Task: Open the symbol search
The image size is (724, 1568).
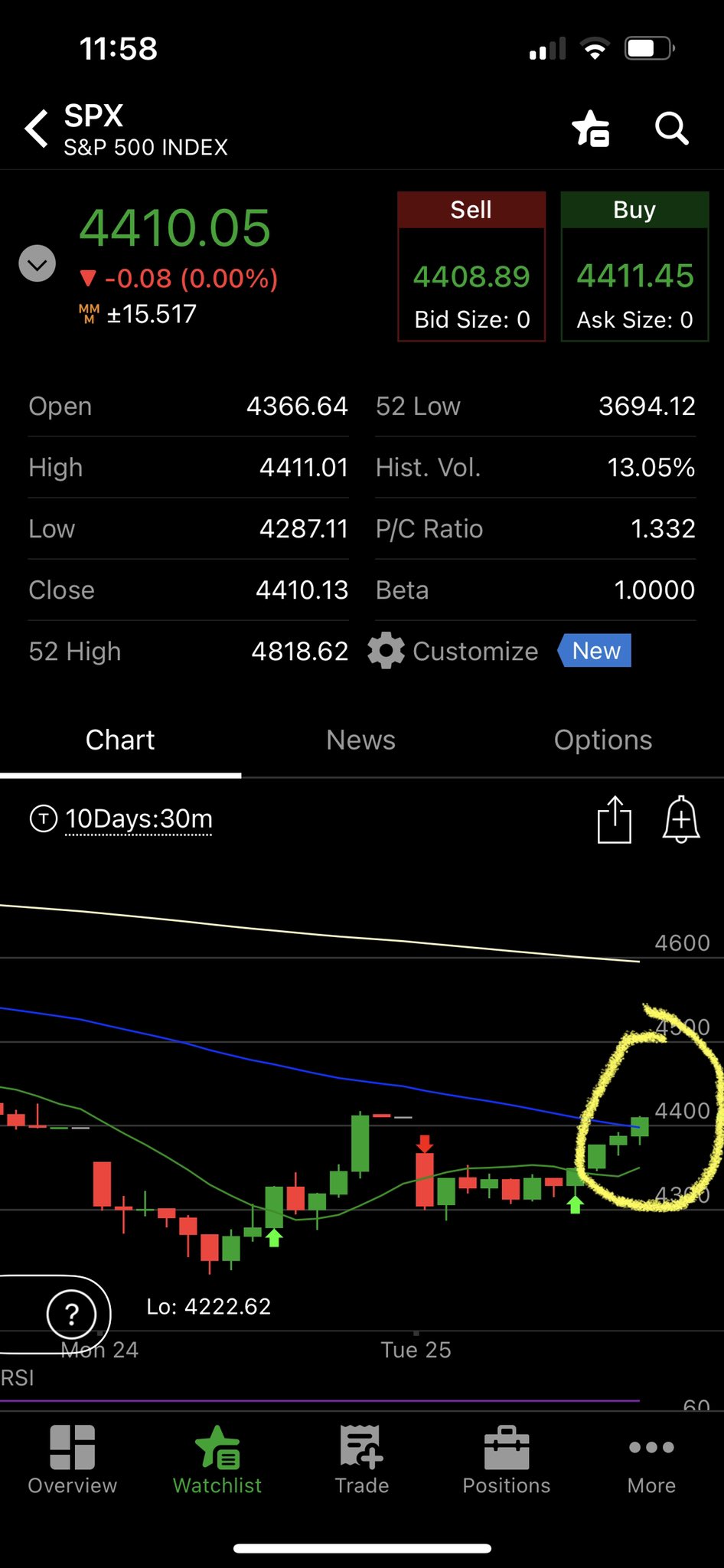Action: pos(671,129)
